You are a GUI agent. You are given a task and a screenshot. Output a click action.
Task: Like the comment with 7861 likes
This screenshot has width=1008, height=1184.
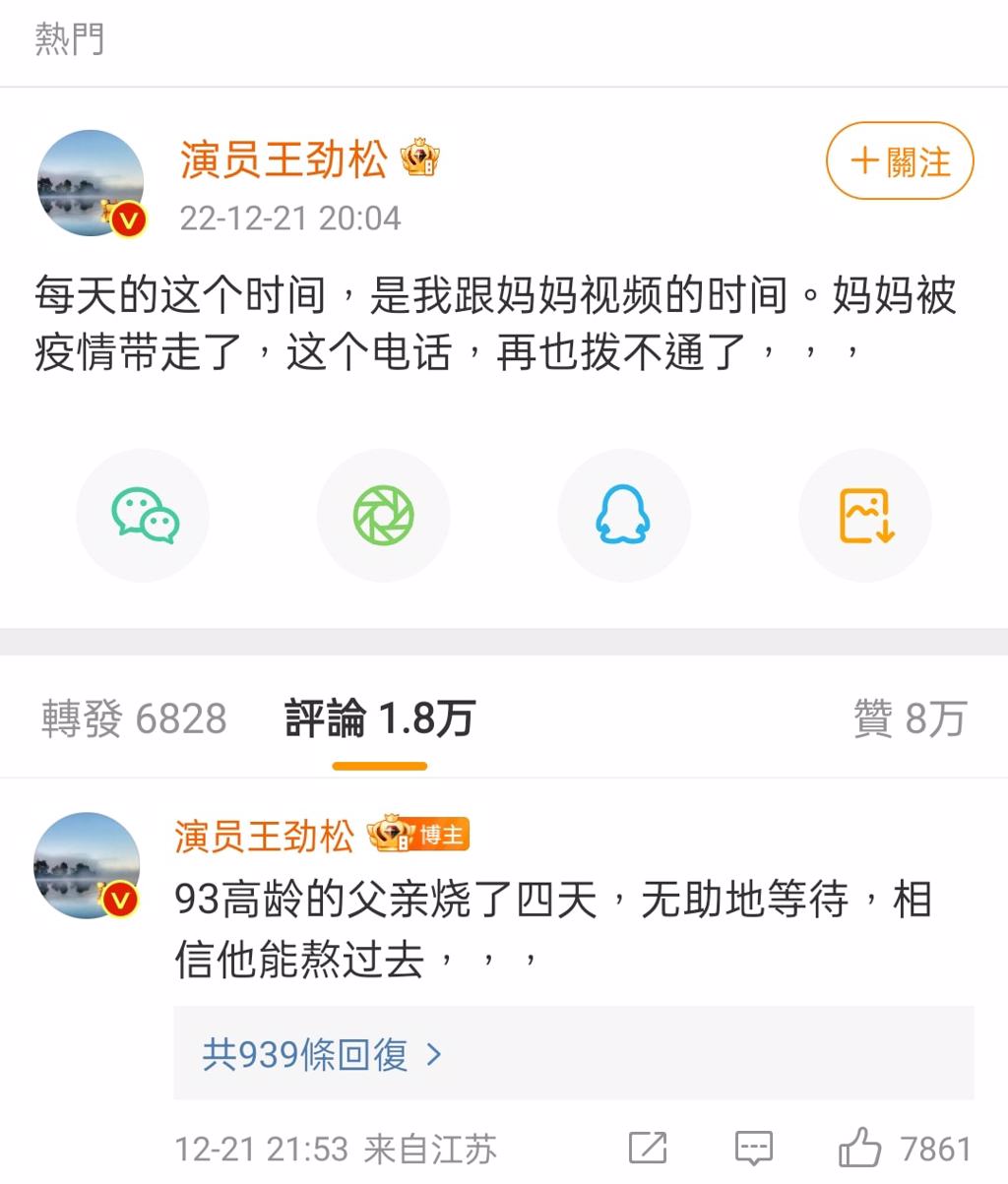tap(859, 1148)
